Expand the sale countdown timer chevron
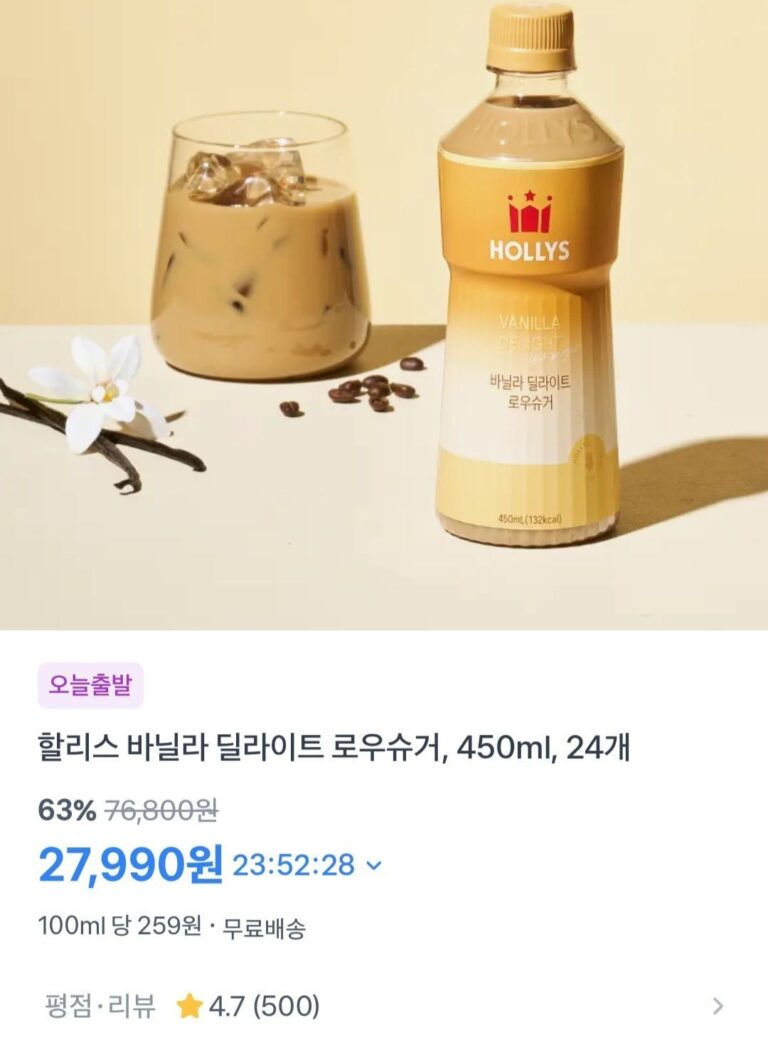 coord(375,866)
